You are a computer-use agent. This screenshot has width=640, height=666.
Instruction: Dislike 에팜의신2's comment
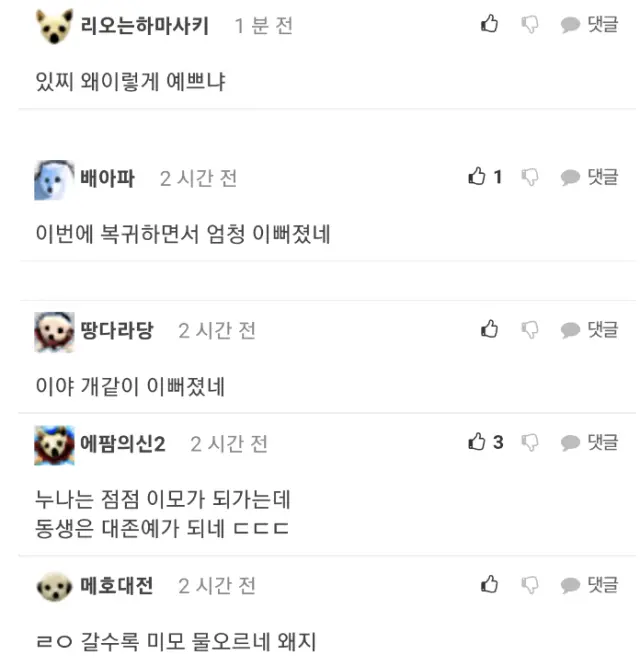point(530,442)
